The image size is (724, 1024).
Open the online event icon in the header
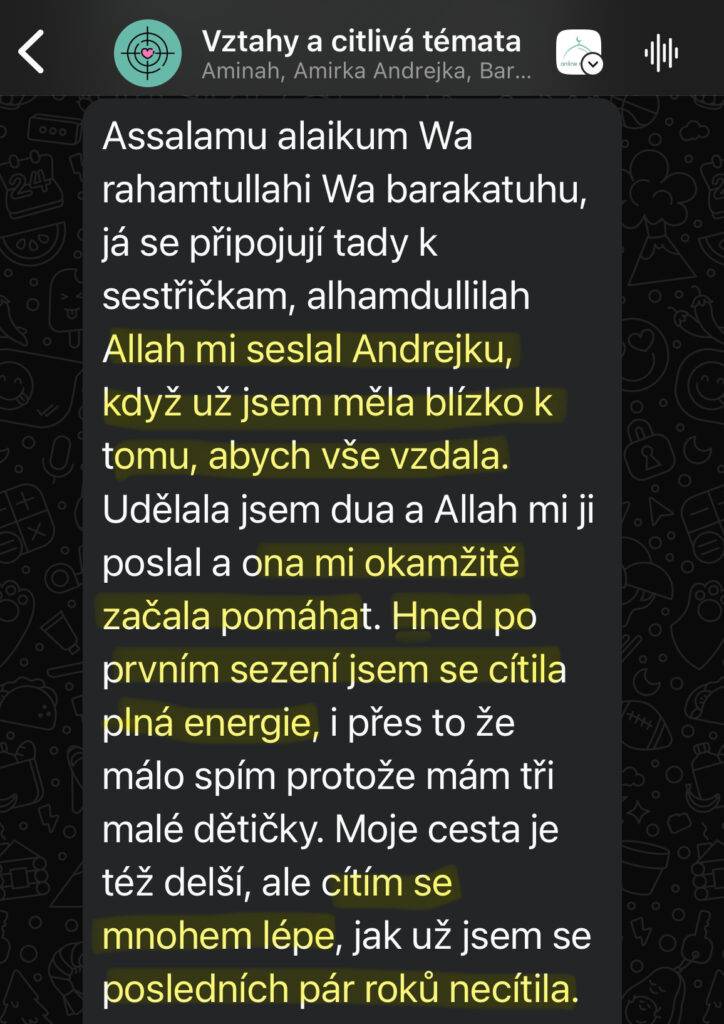click(x=579, y=52)
